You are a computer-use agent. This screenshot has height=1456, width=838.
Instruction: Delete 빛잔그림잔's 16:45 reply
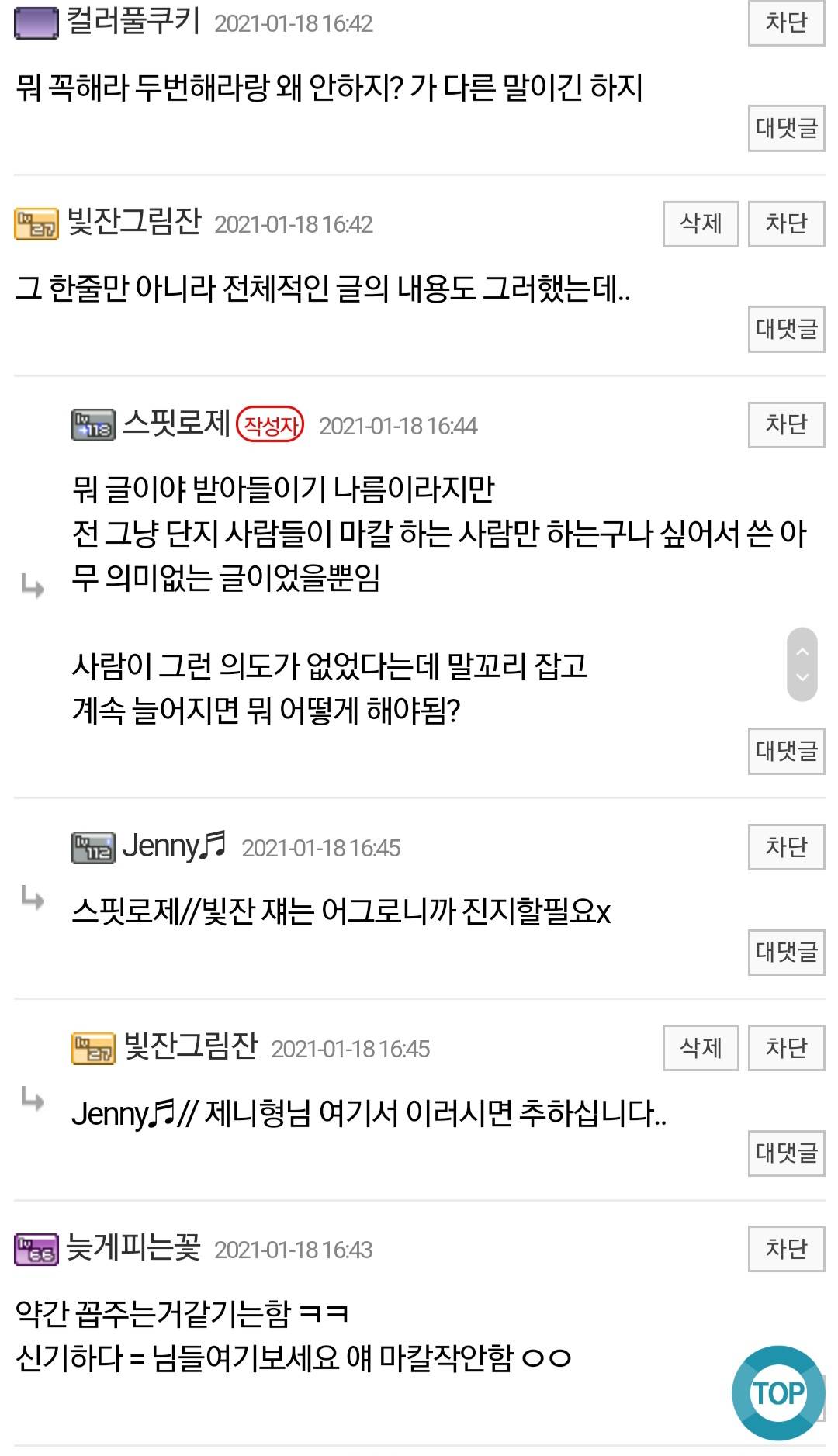(x=700, y=1048)
